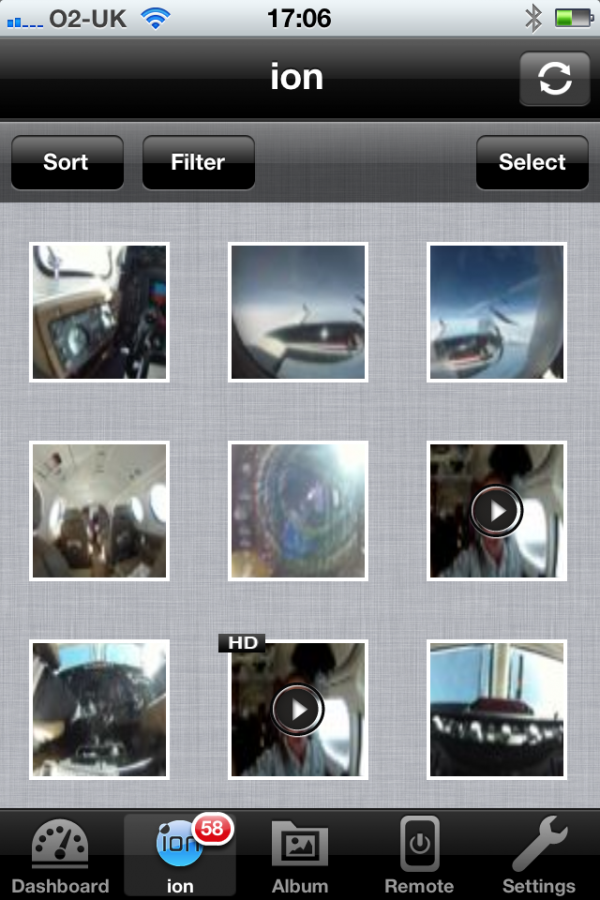Open the Sort options
The width and height of the screenshot is (600, 900).
point(67,162)
